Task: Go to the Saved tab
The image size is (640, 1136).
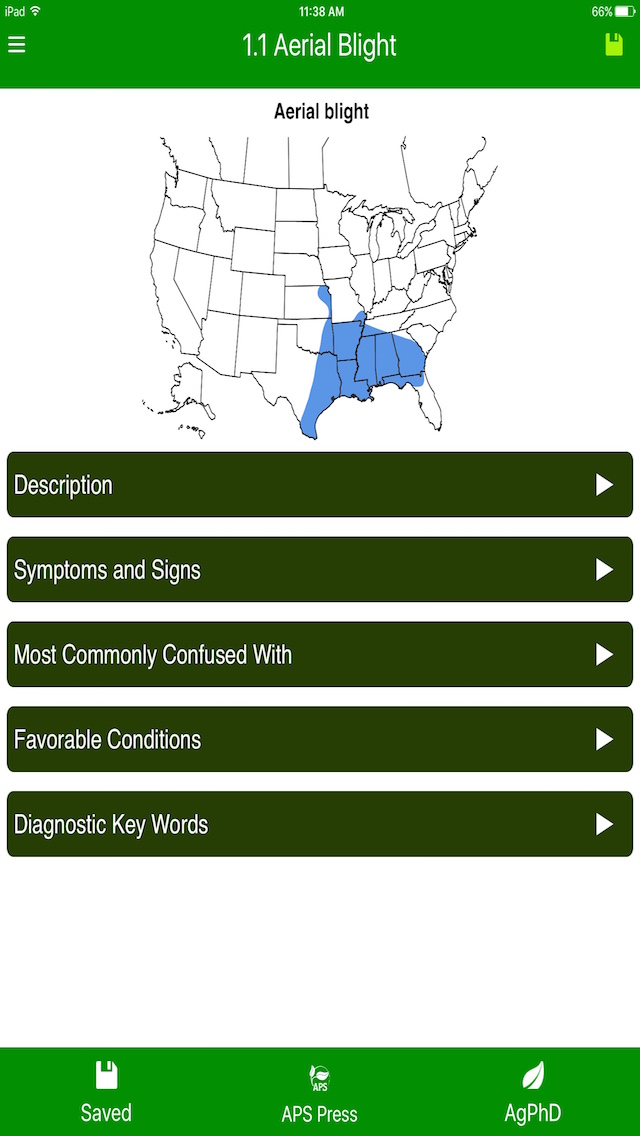Action: tap(106, 1092)
